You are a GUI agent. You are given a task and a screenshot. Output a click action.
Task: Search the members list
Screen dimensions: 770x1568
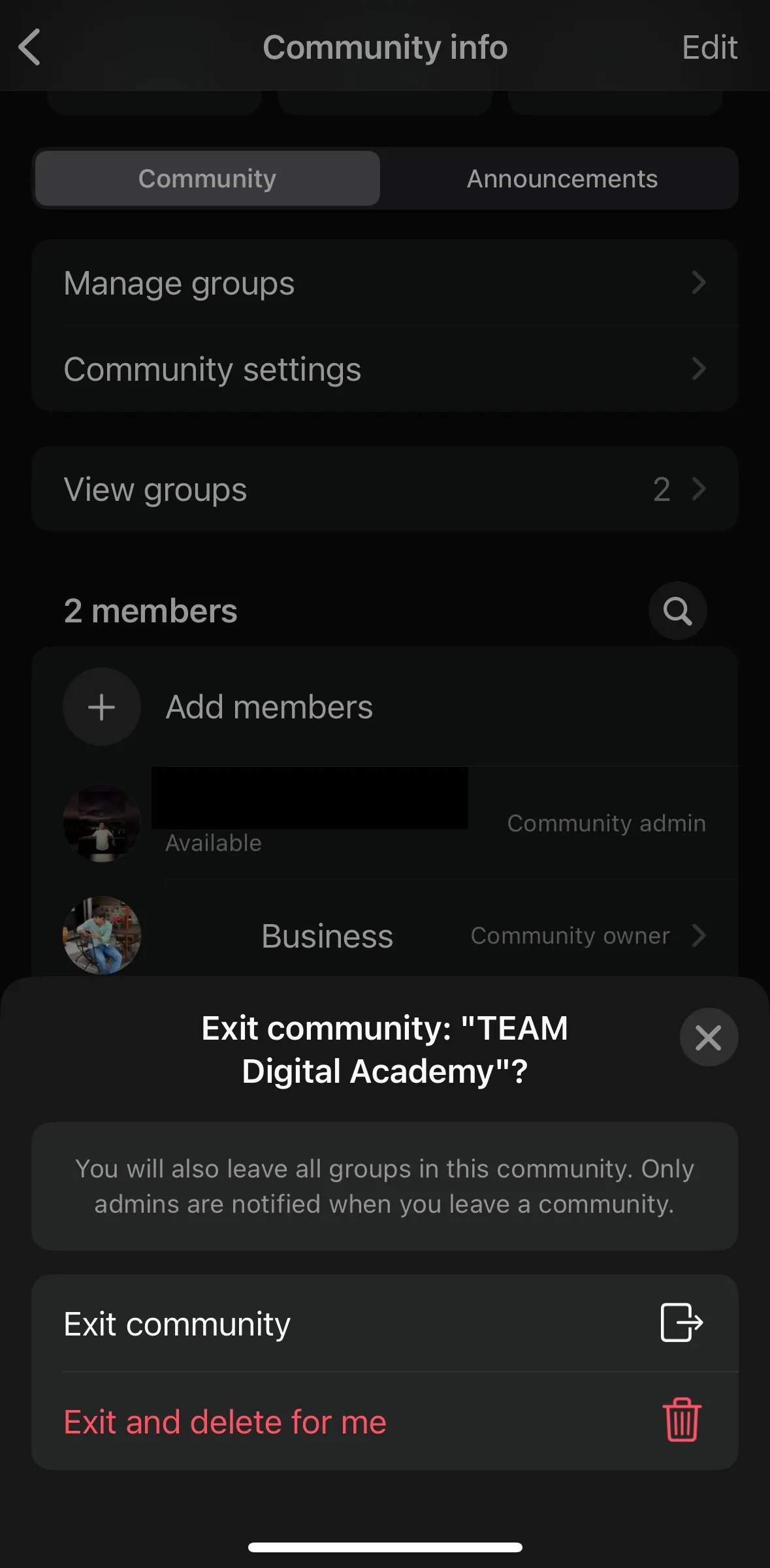(x=677, y=611)
